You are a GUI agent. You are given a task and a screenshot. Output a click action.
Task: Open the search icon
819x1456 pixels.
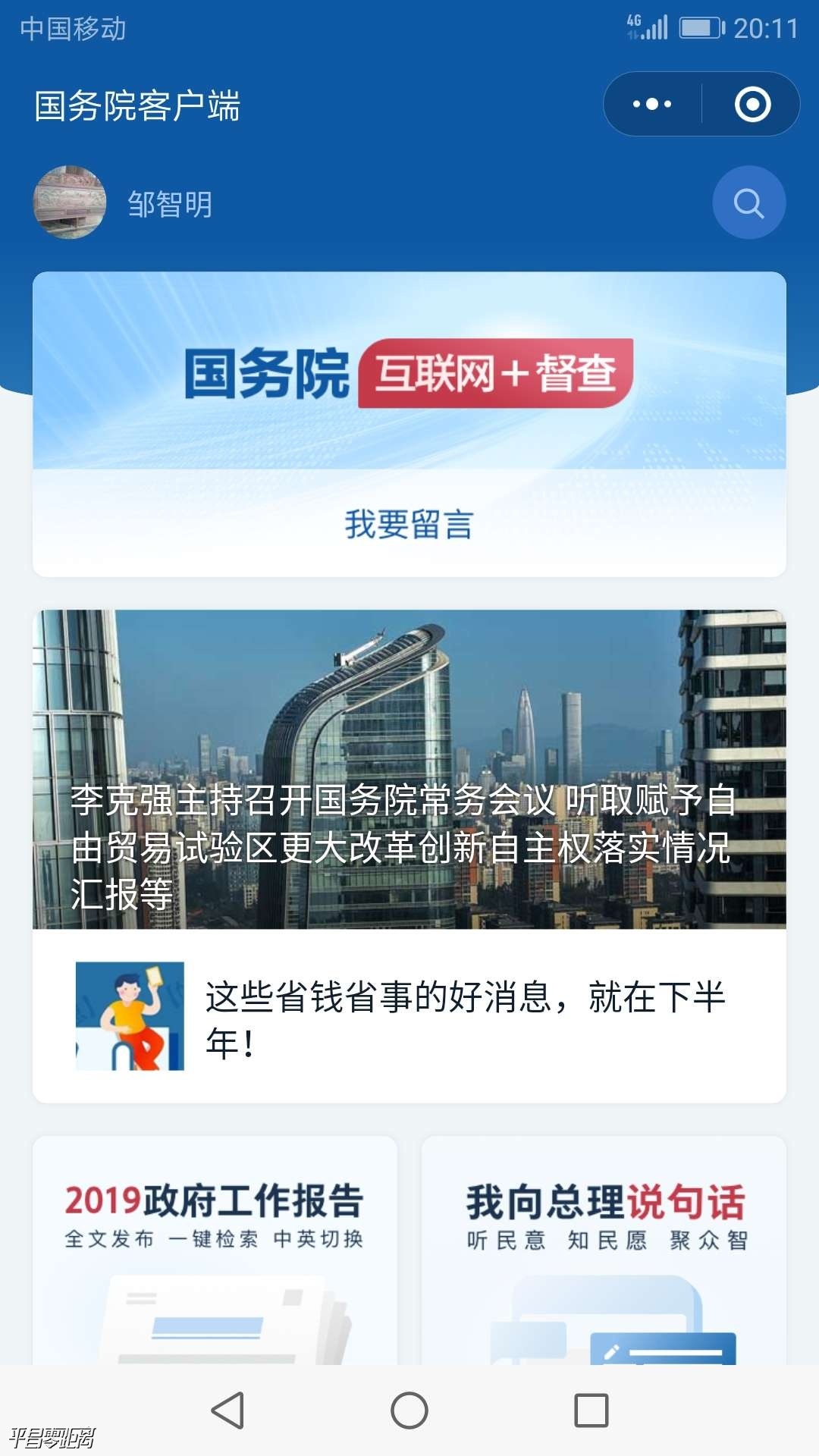(748, 202)
